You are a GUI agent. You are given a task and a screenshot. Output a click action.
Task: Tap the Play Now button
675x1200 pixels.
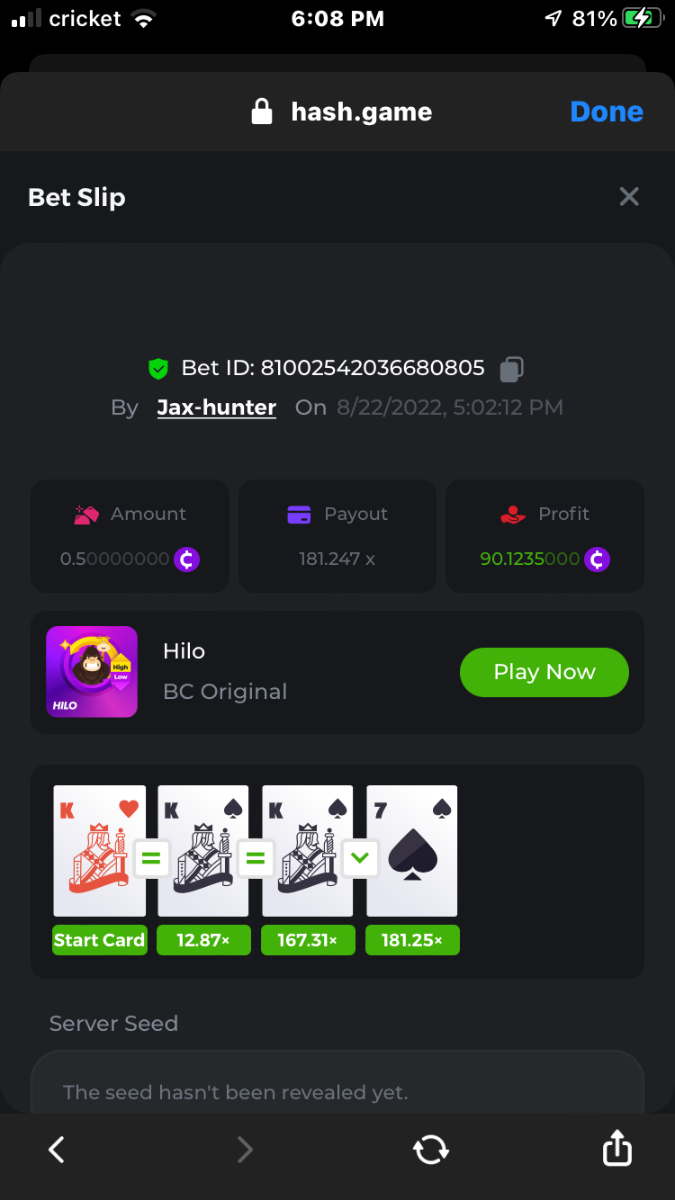coord(544,672)
